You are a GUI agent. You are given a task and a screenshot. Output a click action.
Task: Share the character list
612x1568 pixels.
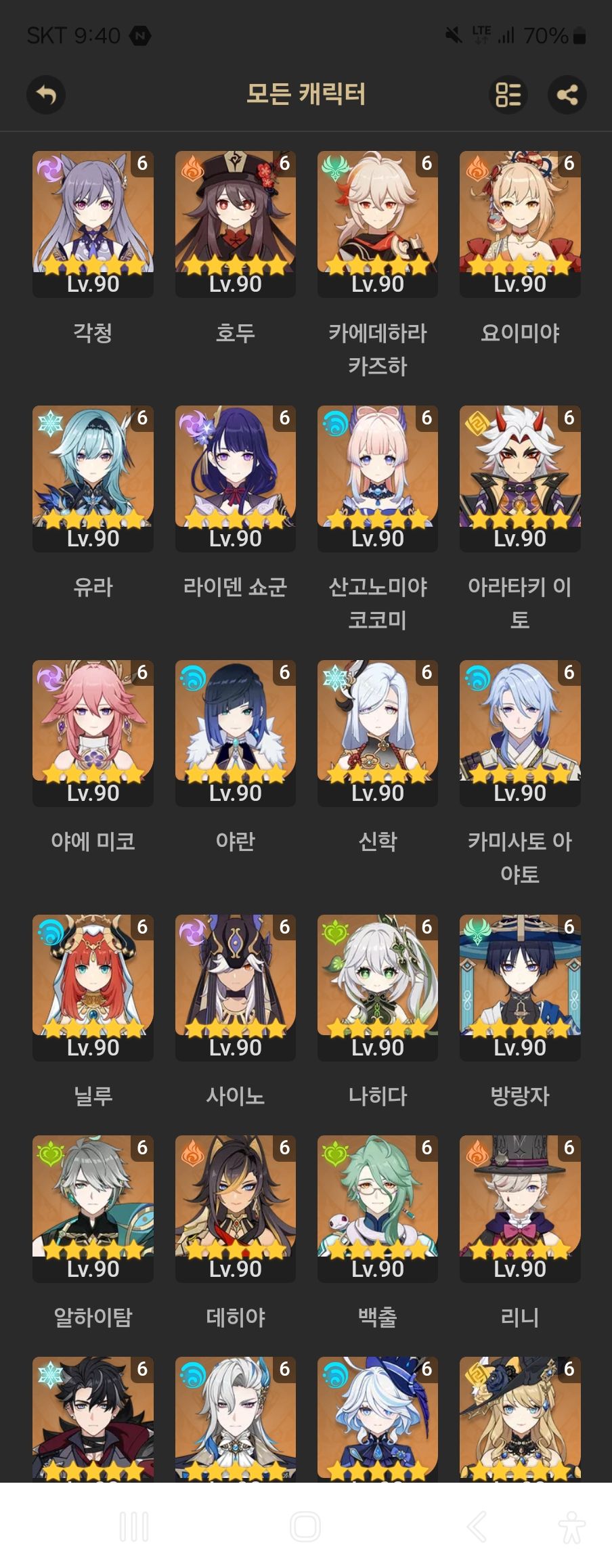click(567, 94)
